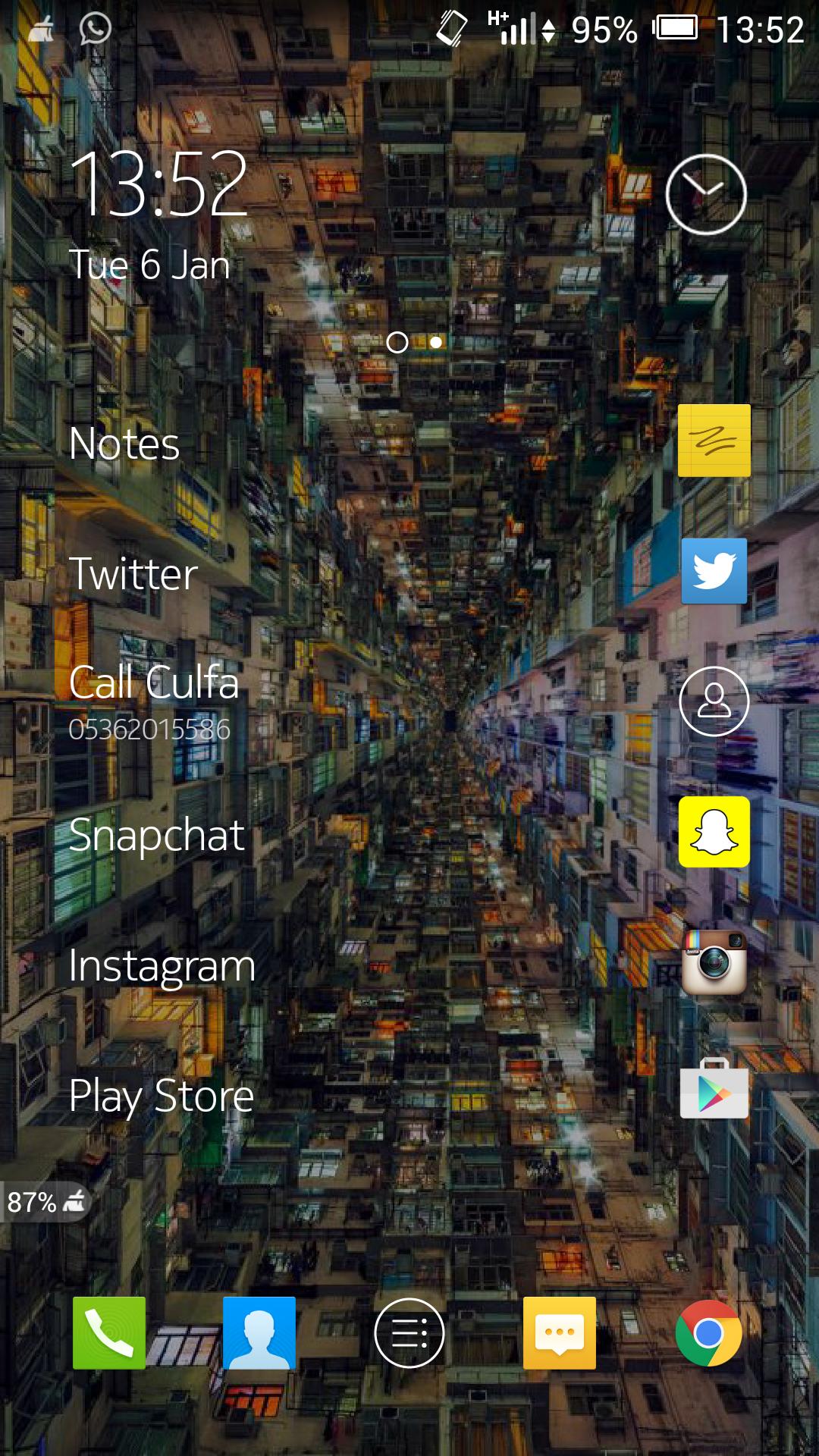The image size is (819, 1456).
Task: Open the app drawer button
Action: 409,1332
